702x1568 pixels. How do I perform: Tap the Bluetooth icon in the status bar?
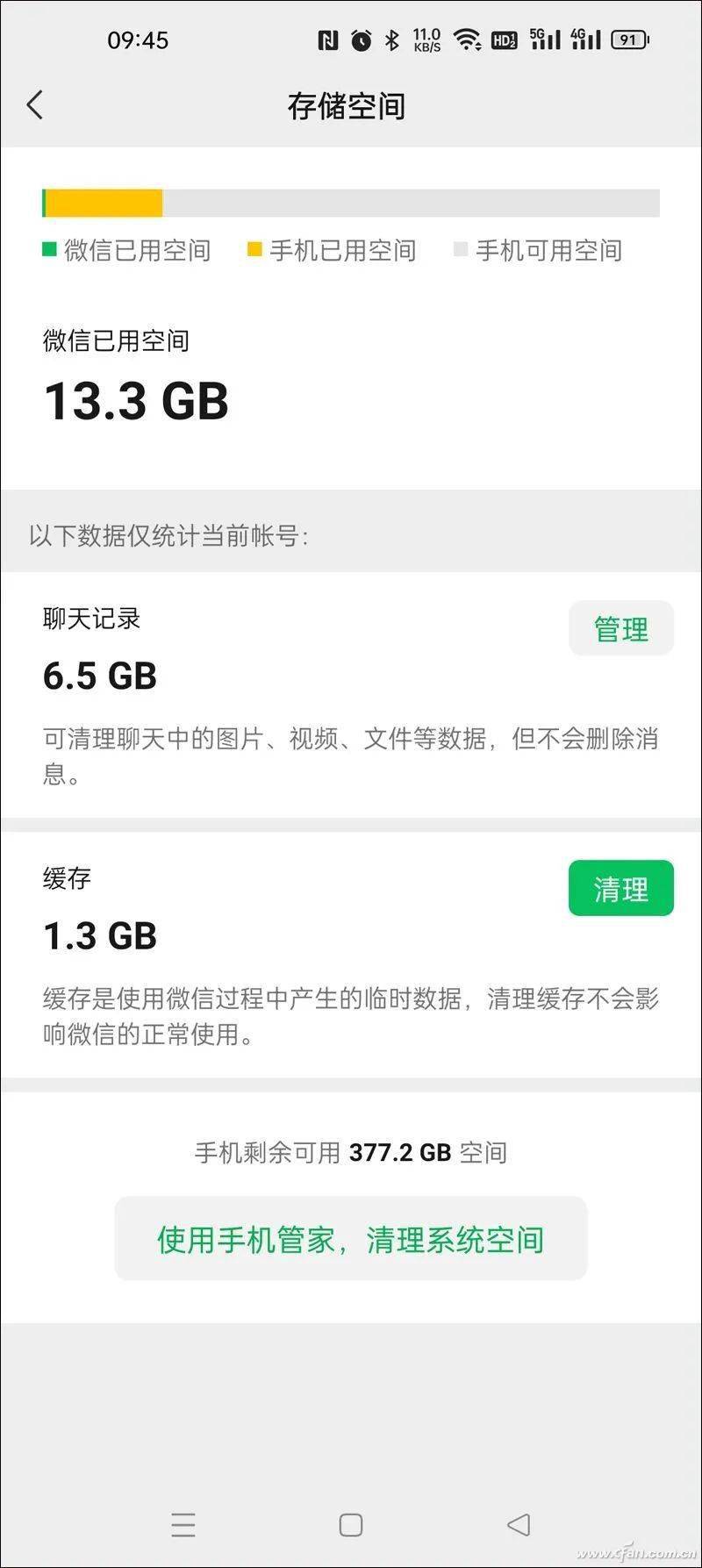392,39
